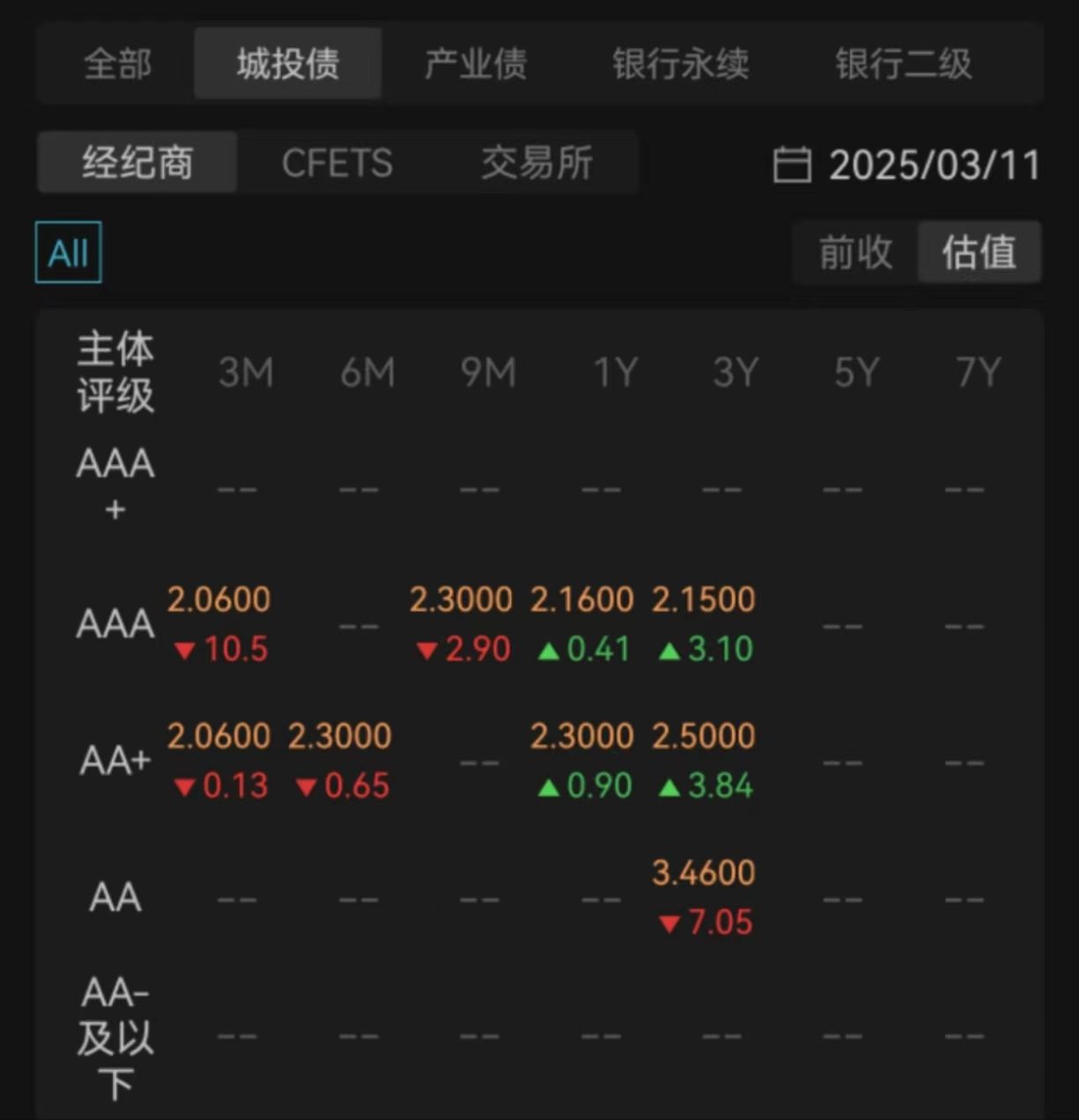Open the CFETS data source tab
Image resolution: width=1079 pixels, height=1120 pixels.
coord(338,164)
